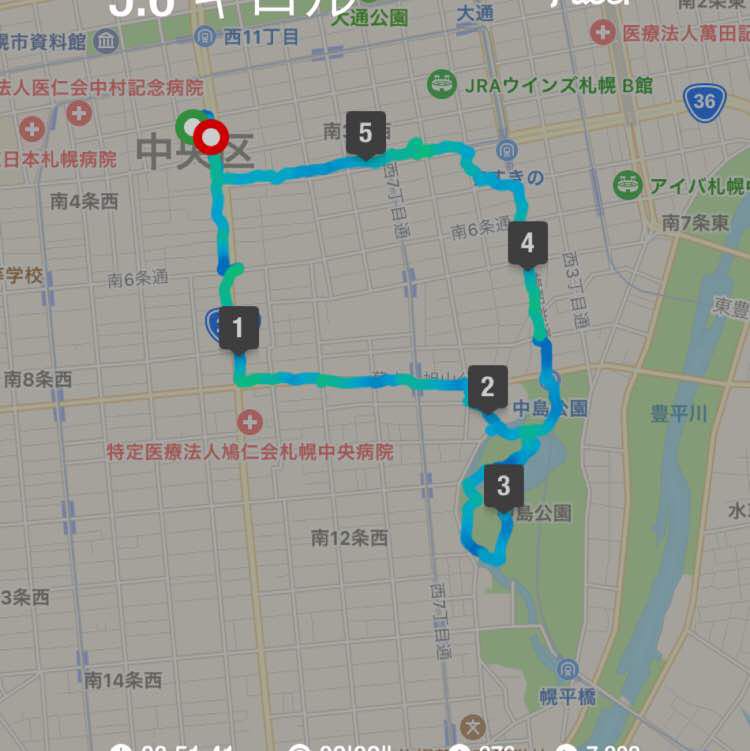Viewport: 750px width, 751px height.
Task: Tap the hospital icon for 医療法人萬田記念 clinic
Action: point(602,32)
